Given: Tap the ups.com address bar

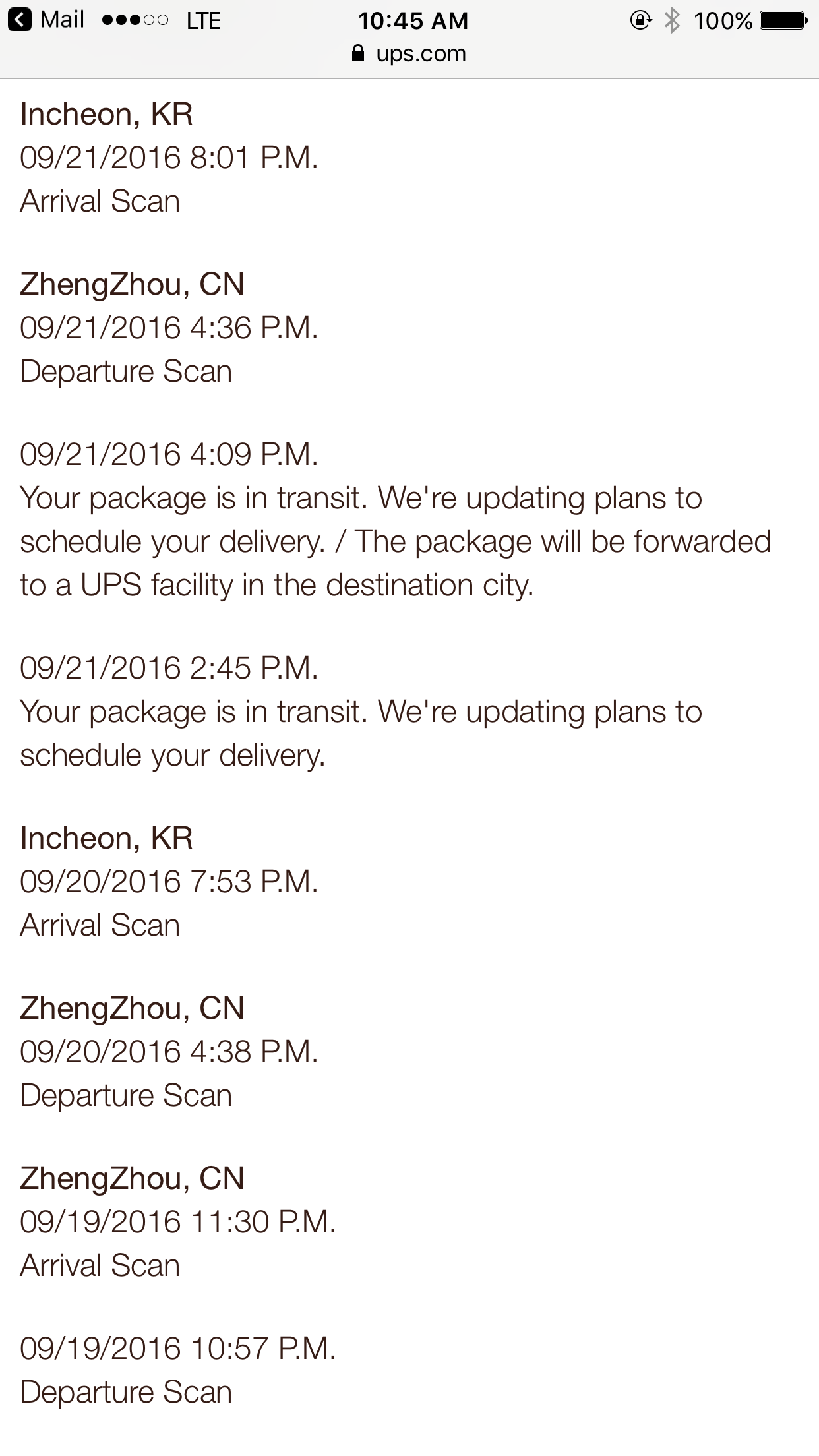Looking at the screenshot, I should [x=409, y=53].
